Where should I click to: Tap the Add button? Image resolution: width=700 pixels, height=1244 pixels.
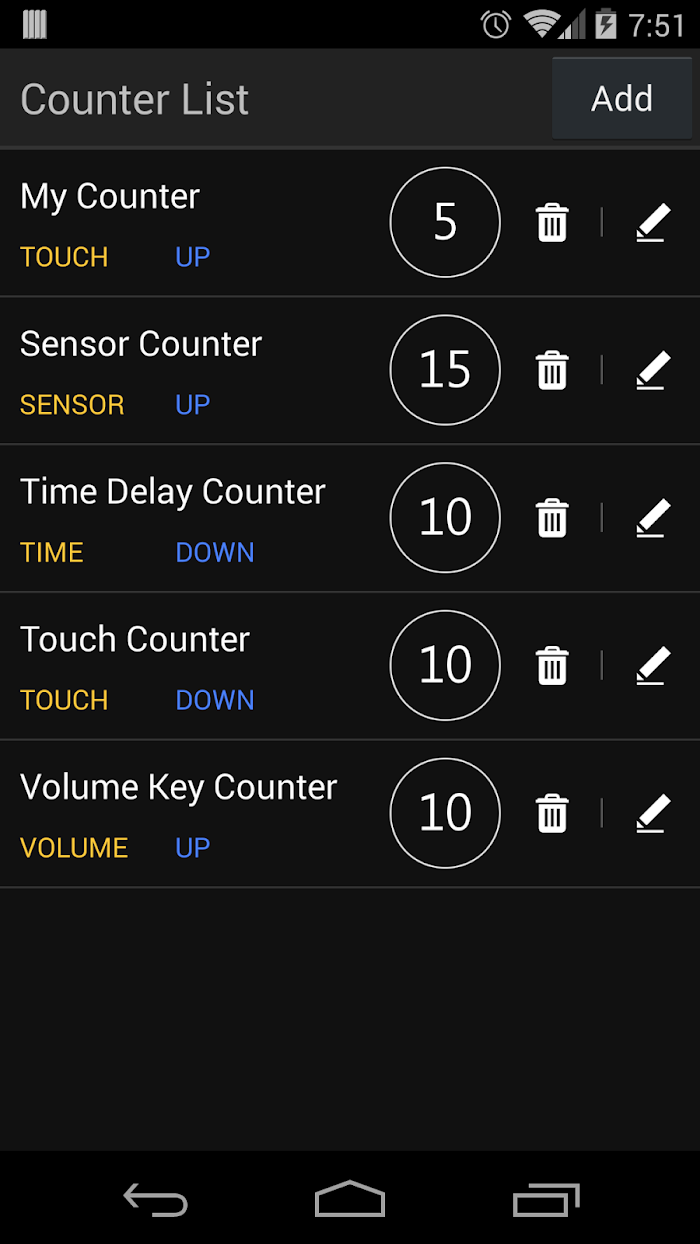pyautogui.click(x=621, y=98)
